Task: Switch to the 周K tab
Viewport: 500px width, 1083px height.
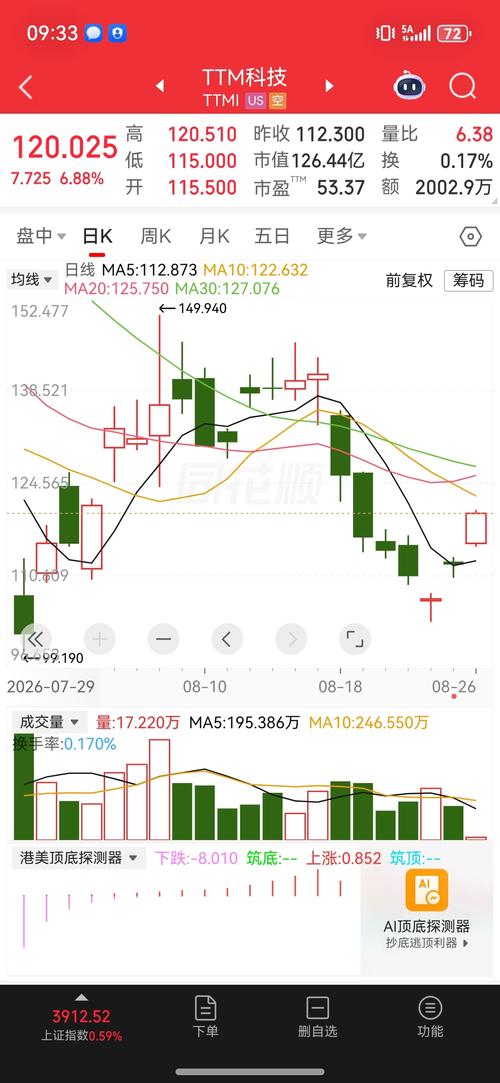Action: coord(155,236)
